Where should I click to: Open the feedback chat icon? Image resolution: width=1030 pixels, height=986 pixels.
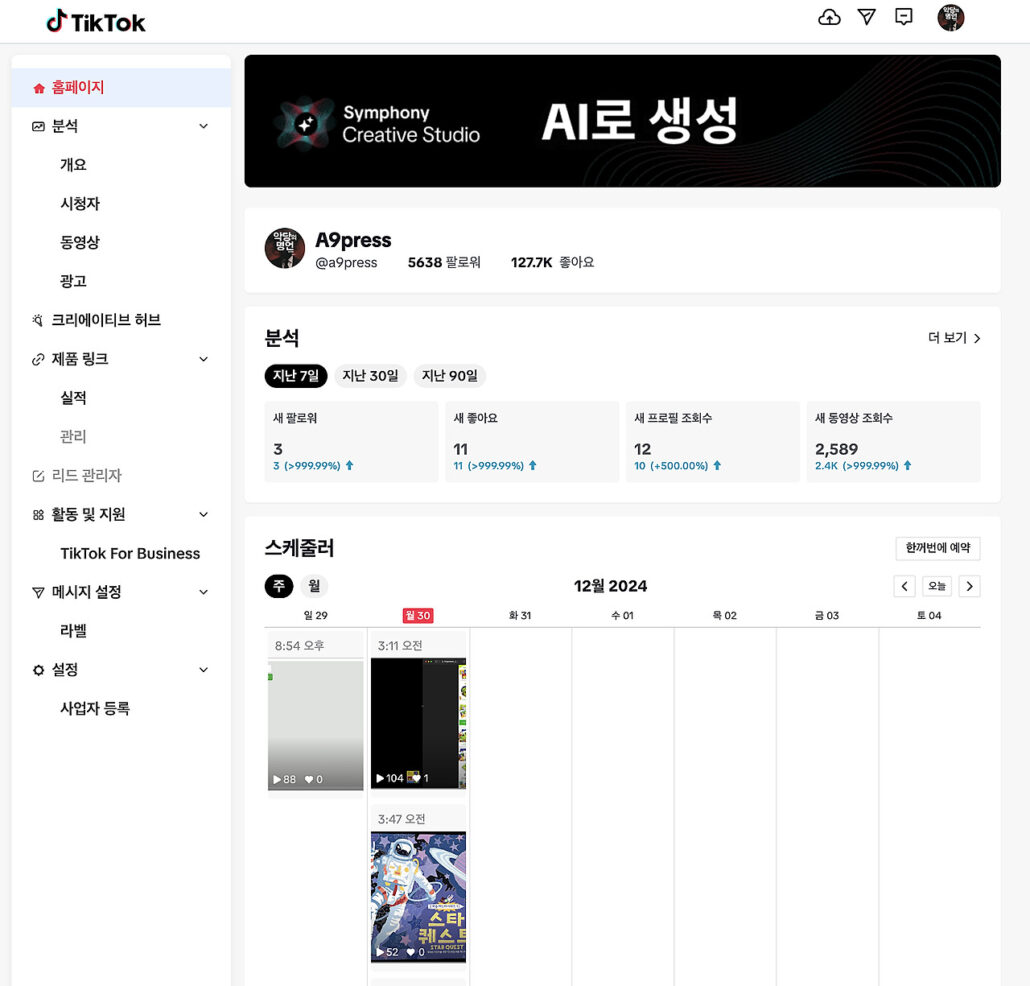click(x=904, y=18)
